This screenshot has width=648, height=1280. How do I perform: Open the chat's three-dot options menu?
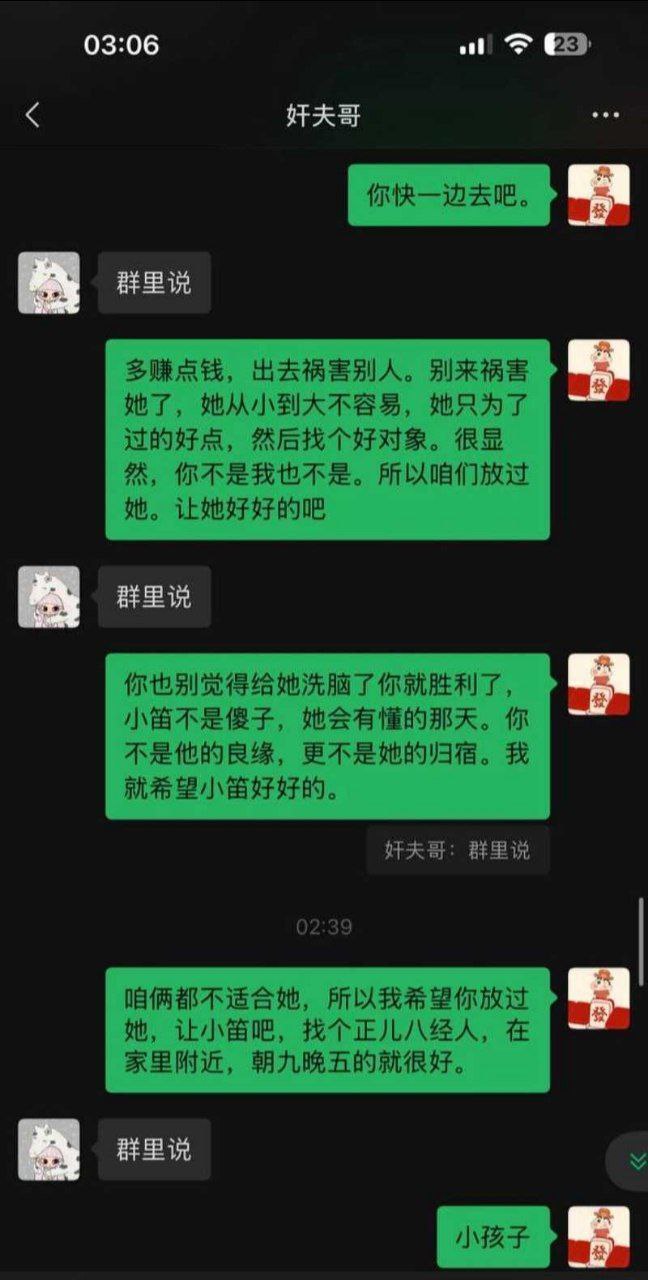[605, 116]
